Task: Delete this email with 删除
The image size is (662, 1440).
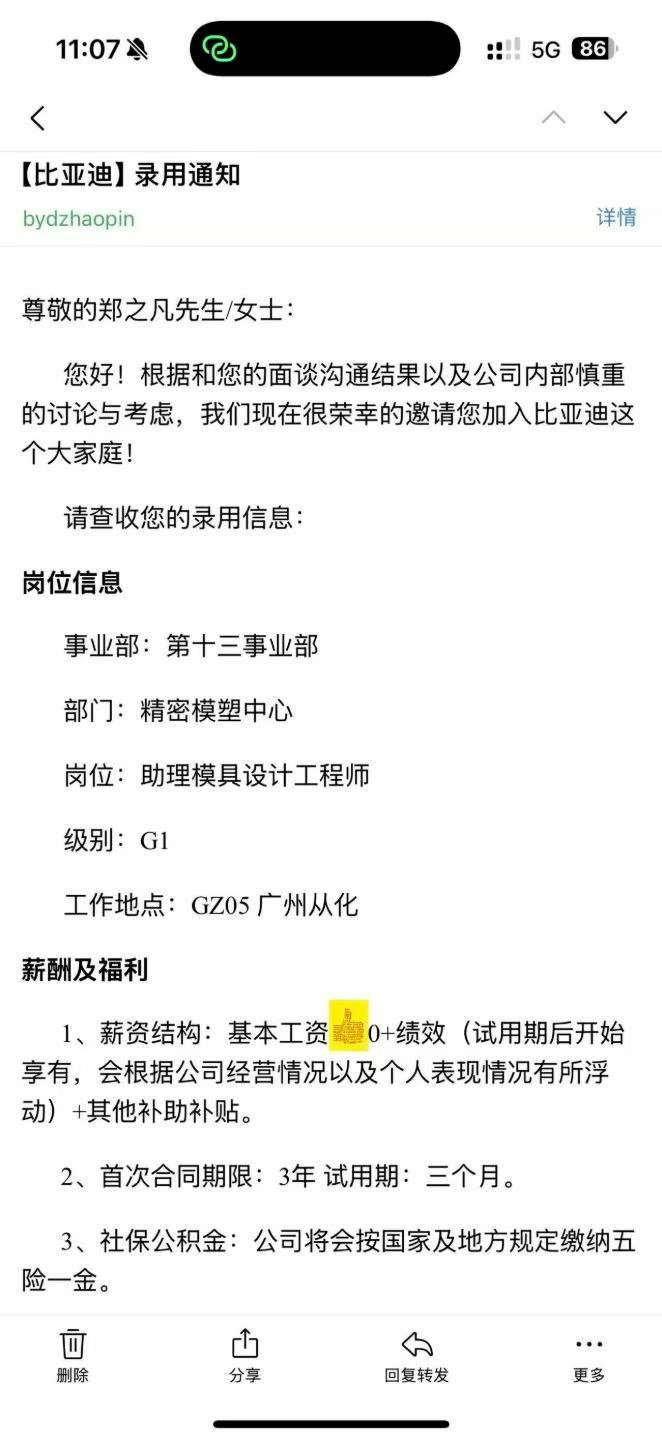Action: (72, 1356)
